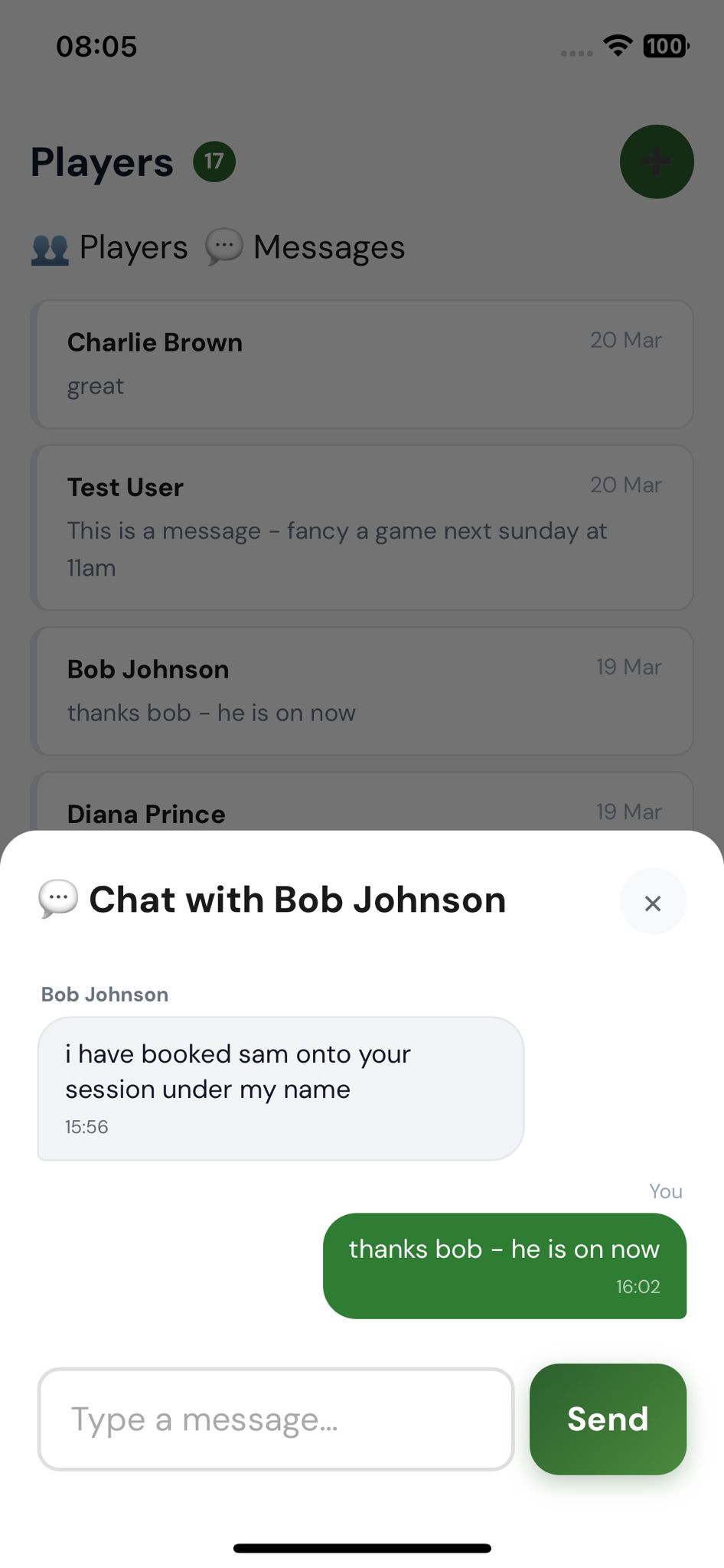The width and height of the screenshot is (724, 1568).
Task: Tap the battery indicator showing 100
Action: [664, 46]
